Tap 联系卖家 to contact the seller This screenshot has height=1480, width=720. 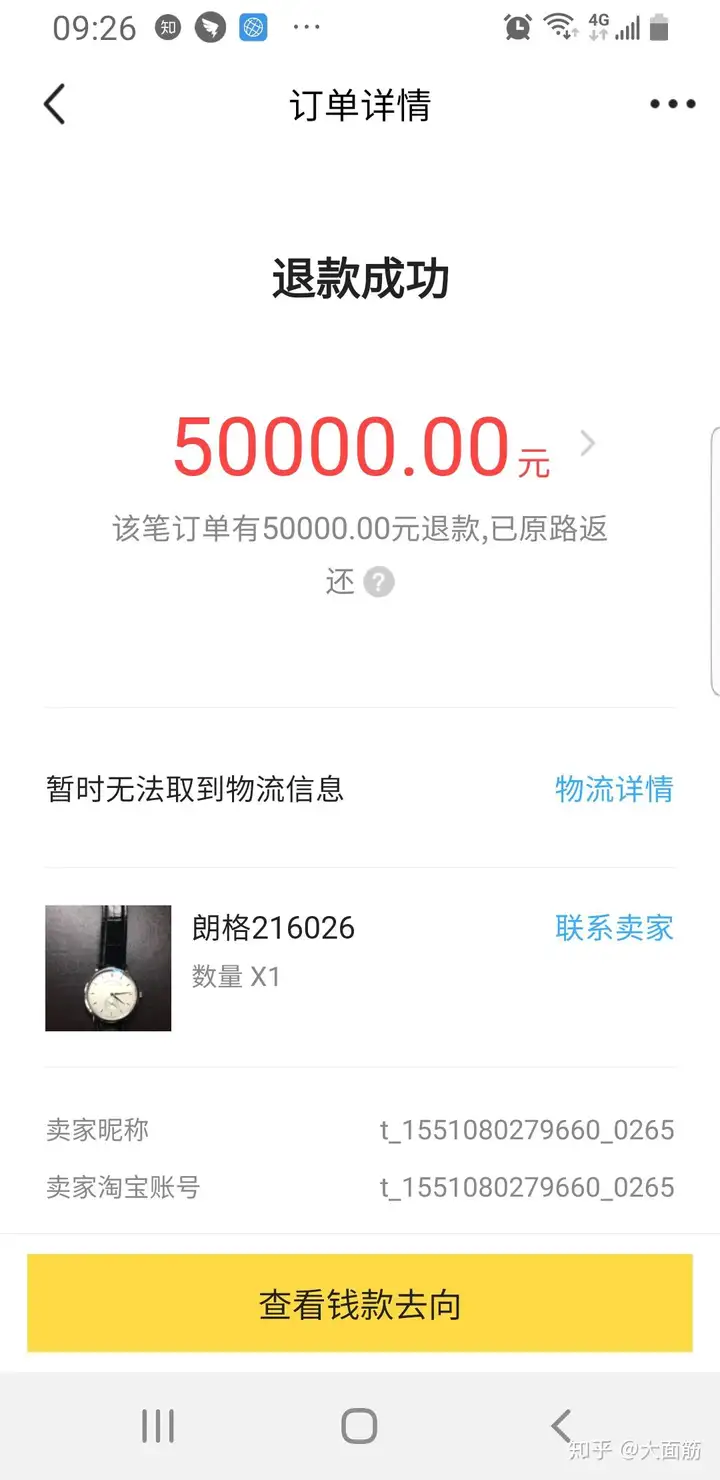click(x=614, y=928)
